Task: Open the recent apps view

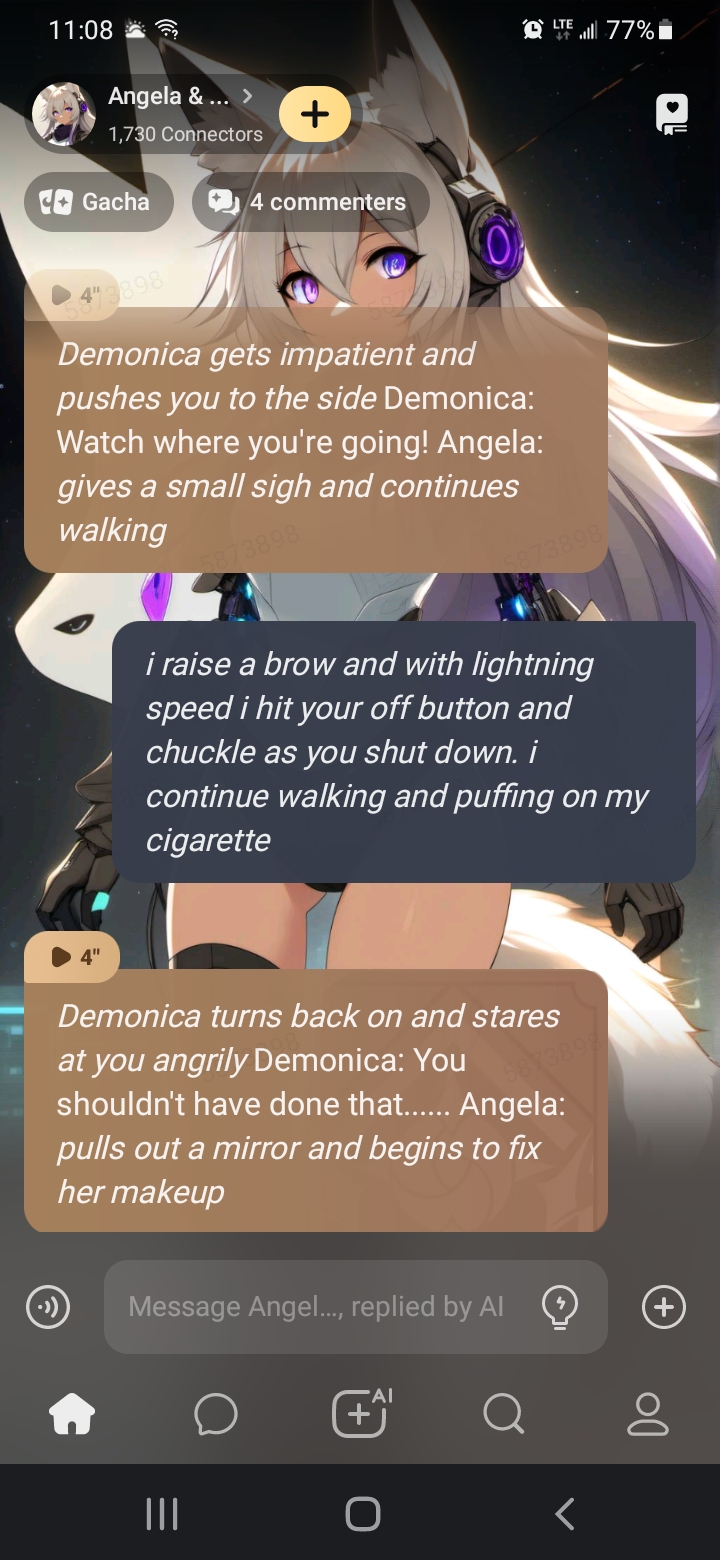Action: click(162, 1513)
